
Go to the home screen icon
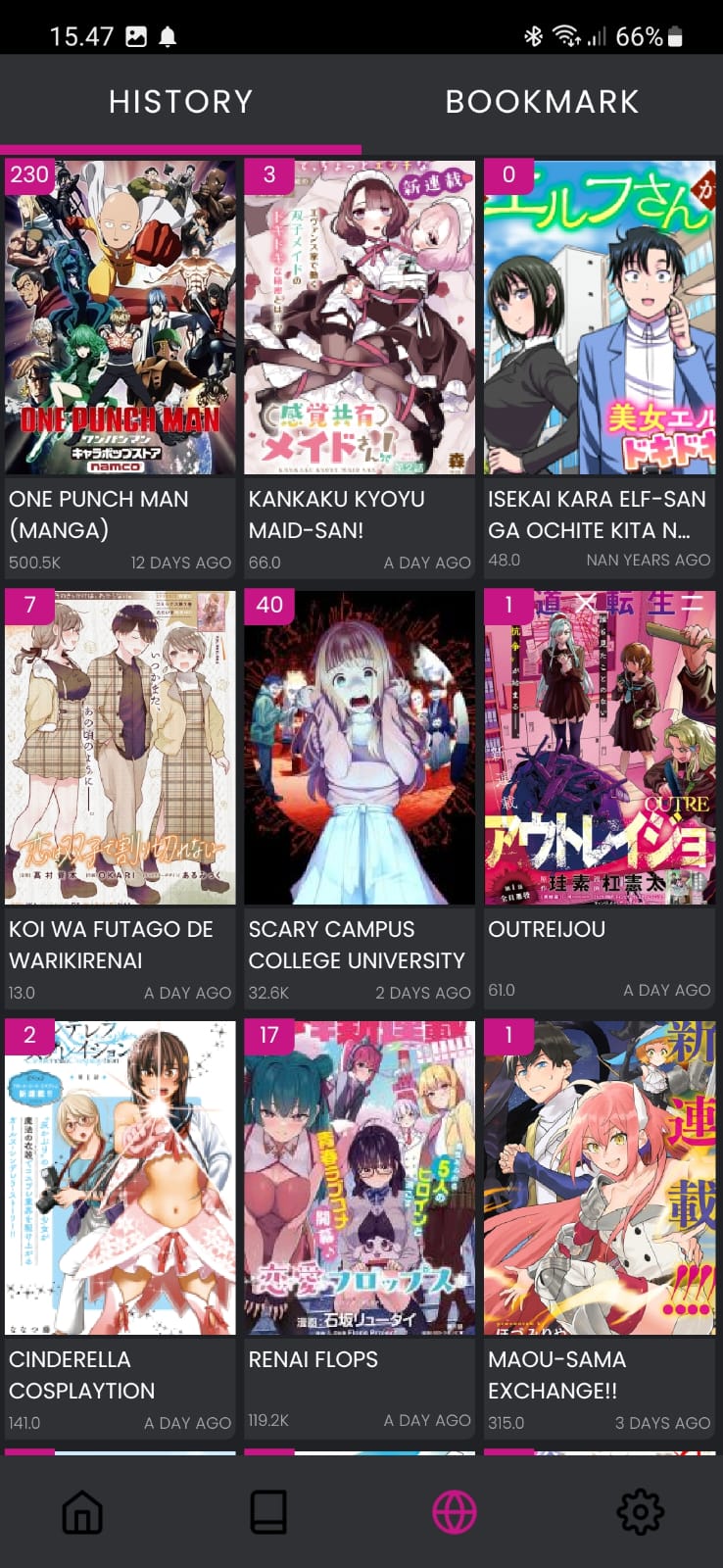(x=82, y=1512)
